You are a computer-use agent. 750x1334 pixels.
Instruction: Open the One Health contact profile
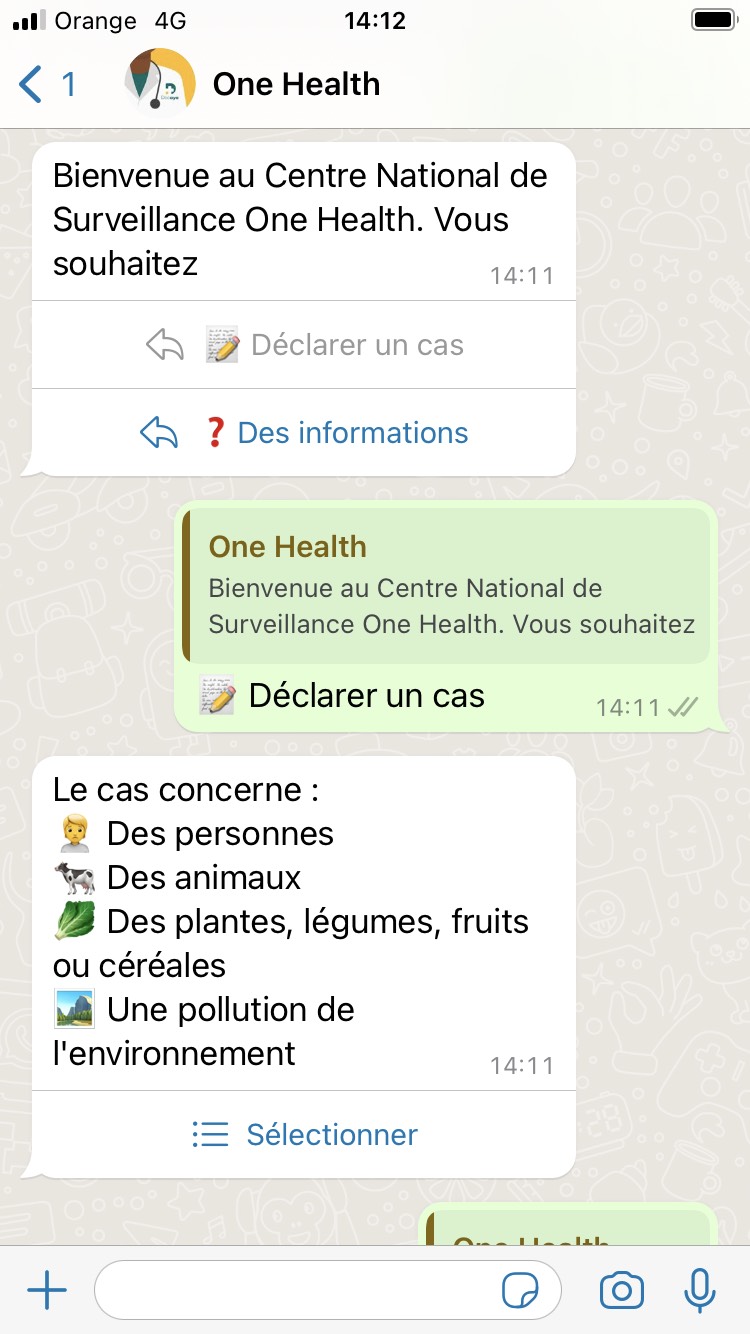296,84
